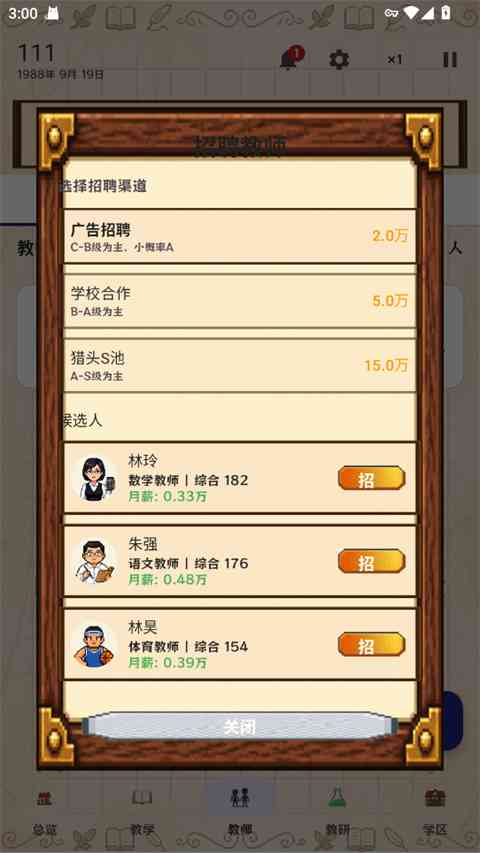Pause the game
Image resolution: width=480 pixels, height=853 pixels.
coord(450,59)
